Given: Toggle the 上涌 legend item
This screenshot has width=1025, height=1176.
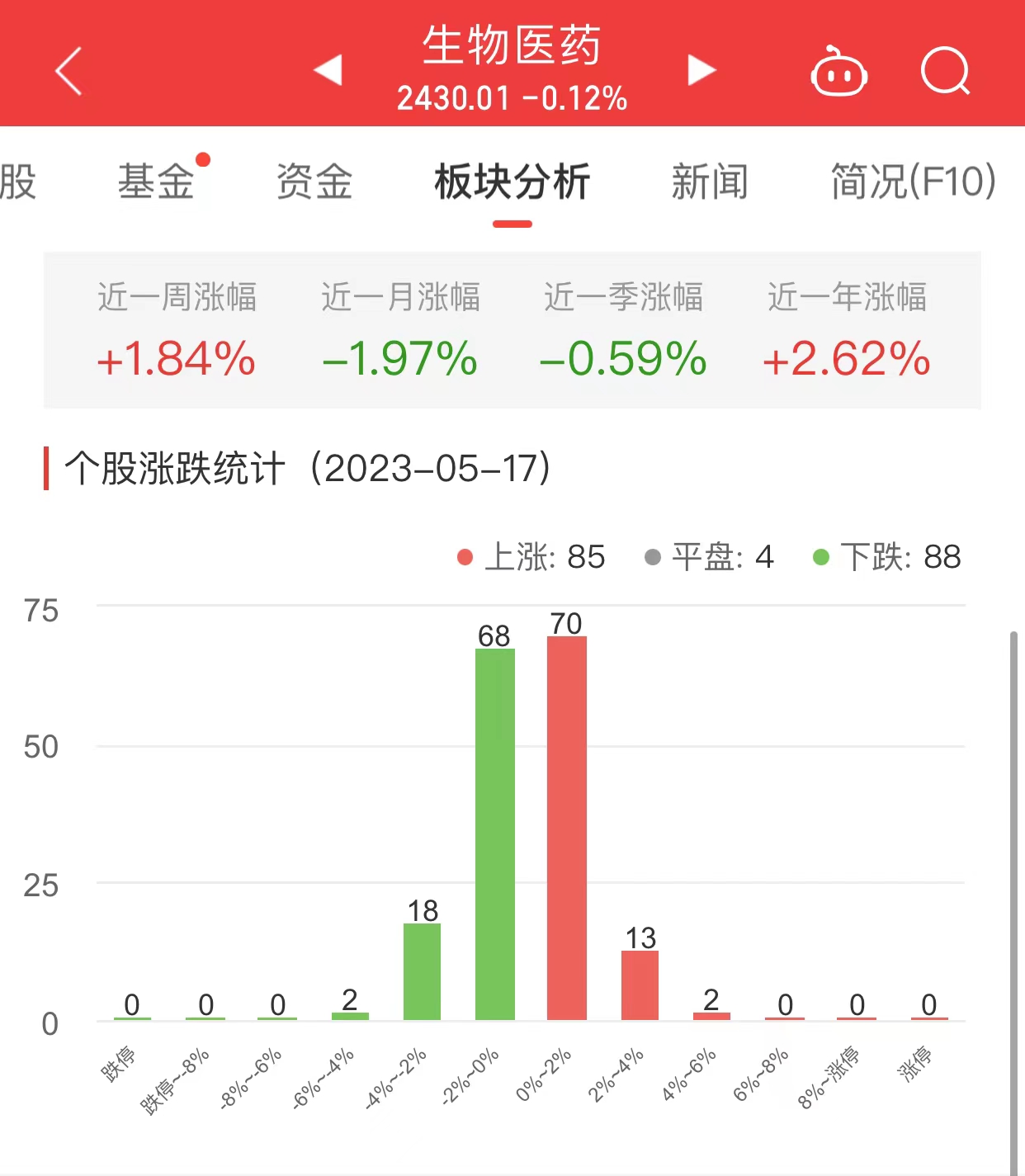Looking at the screenshot, I should click(x=531, y=557).
